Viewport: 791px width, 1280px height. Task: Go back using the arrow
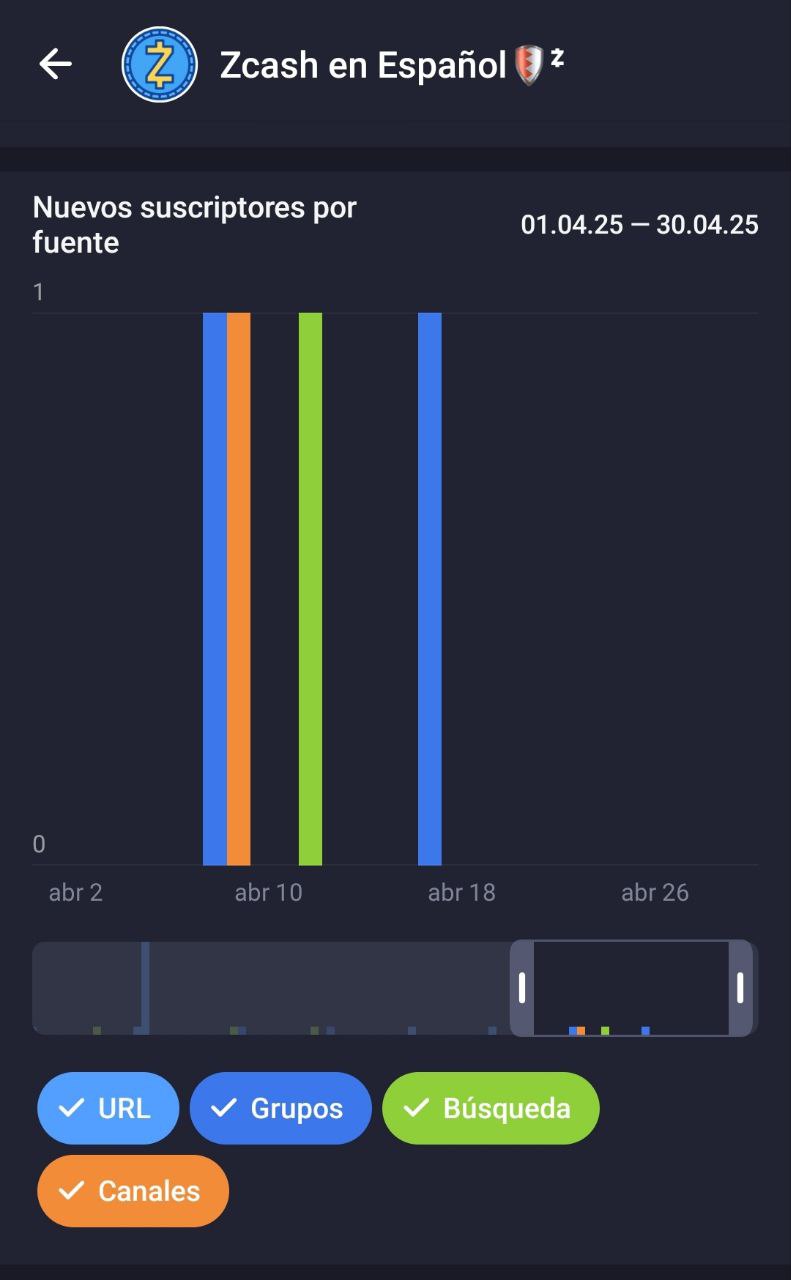[56, 64]
